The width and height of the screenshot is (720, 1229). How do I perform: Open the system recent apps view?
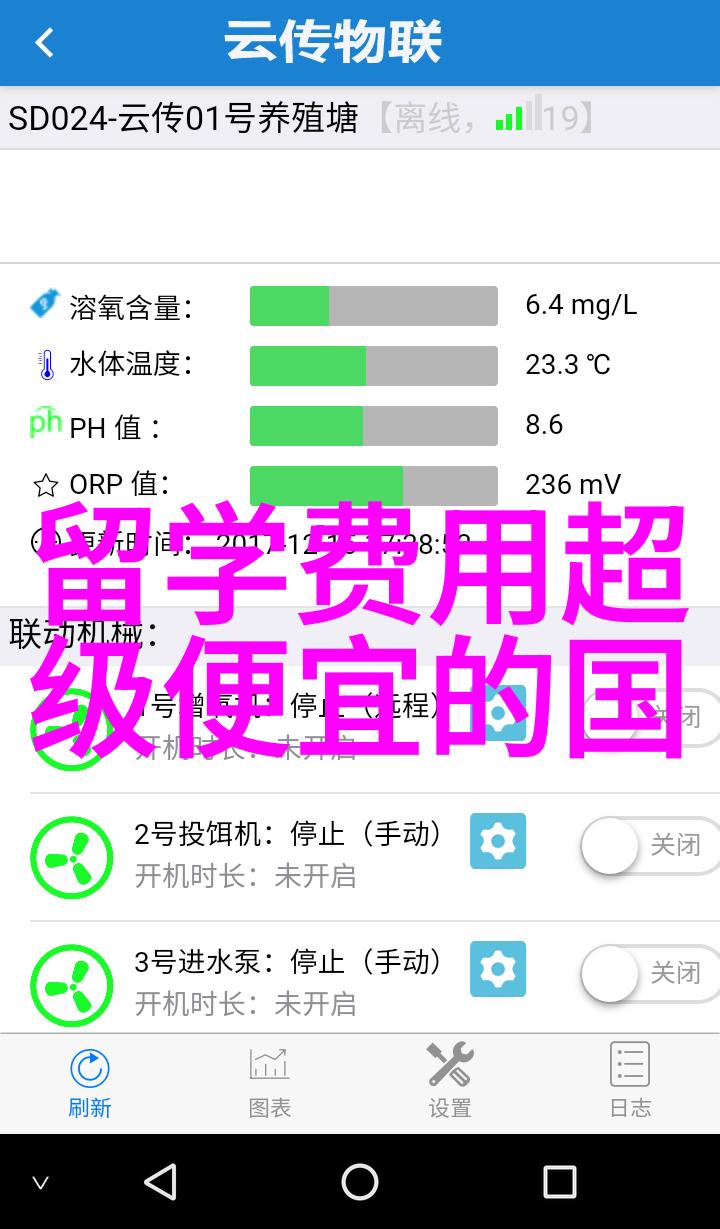559,1182
